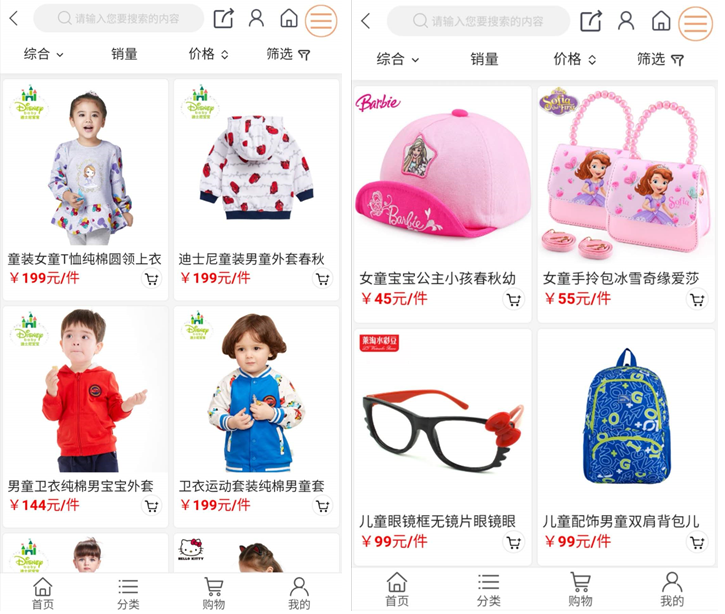Open the 童装女童T恤纯棉圆领上衣 product card
The height and width of the screenshot is (614, 725).
(x=85, y=165)
